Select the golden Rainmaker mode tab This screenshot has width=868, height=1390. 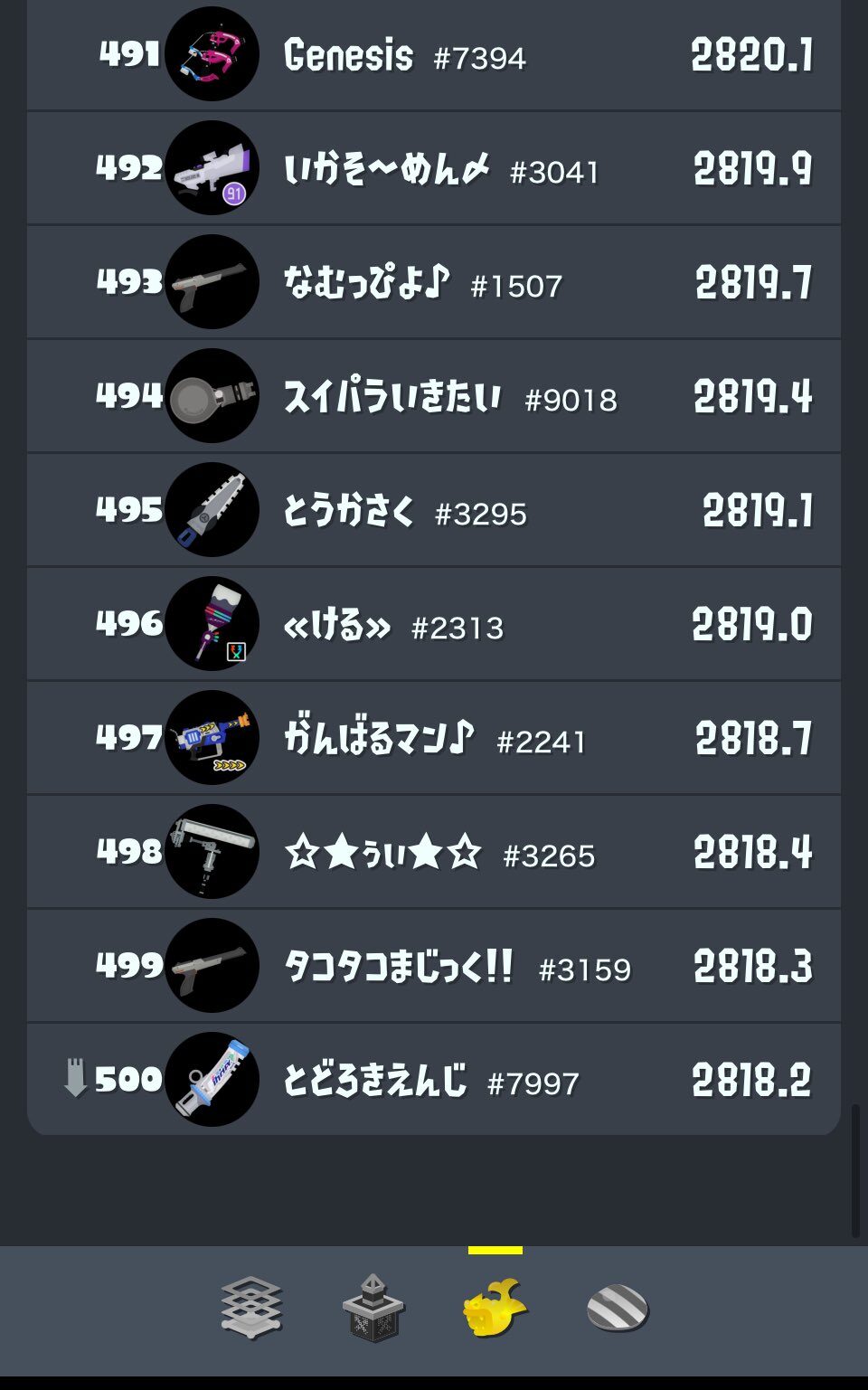tap(494, 1308)
